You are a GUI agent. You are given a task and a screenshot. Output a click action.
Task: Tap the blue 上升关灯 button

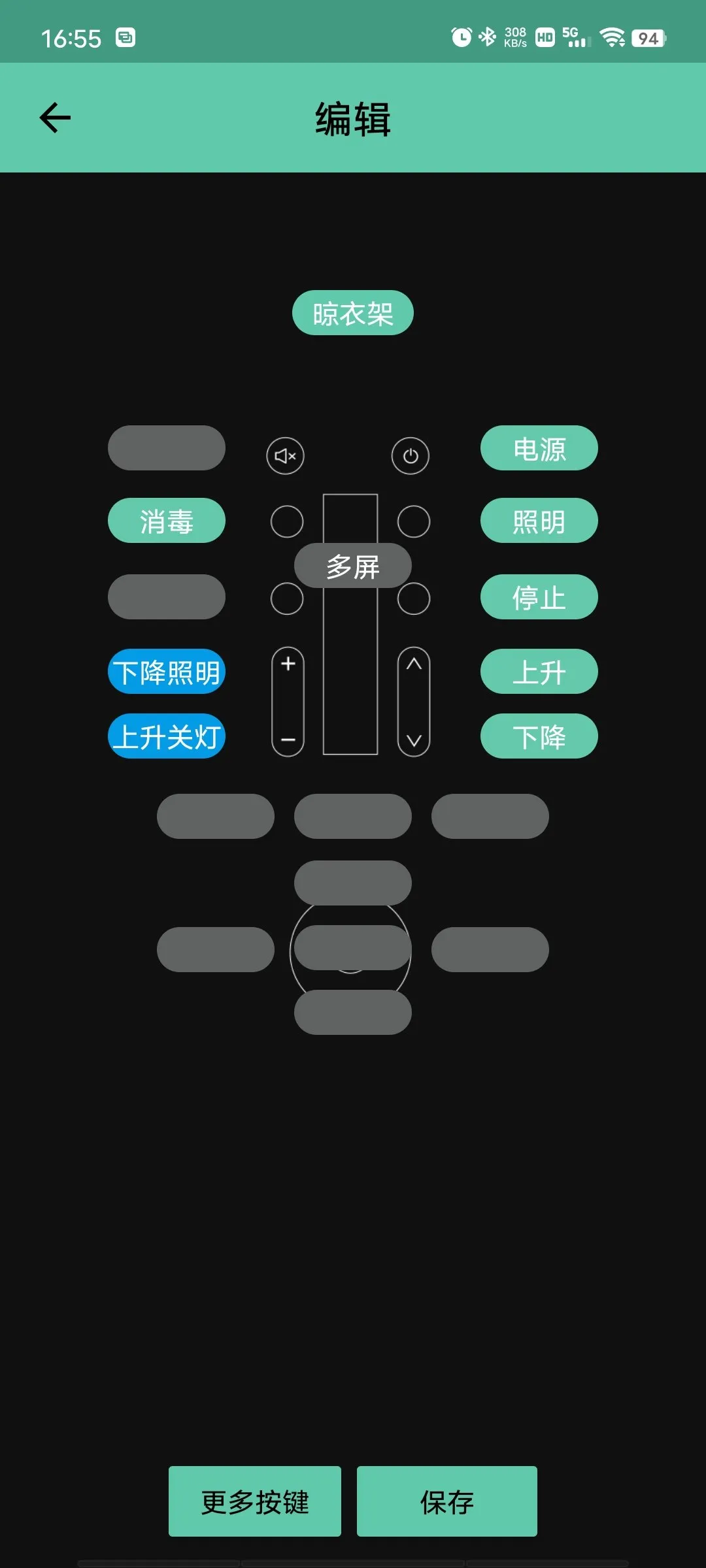click(167, 736)
